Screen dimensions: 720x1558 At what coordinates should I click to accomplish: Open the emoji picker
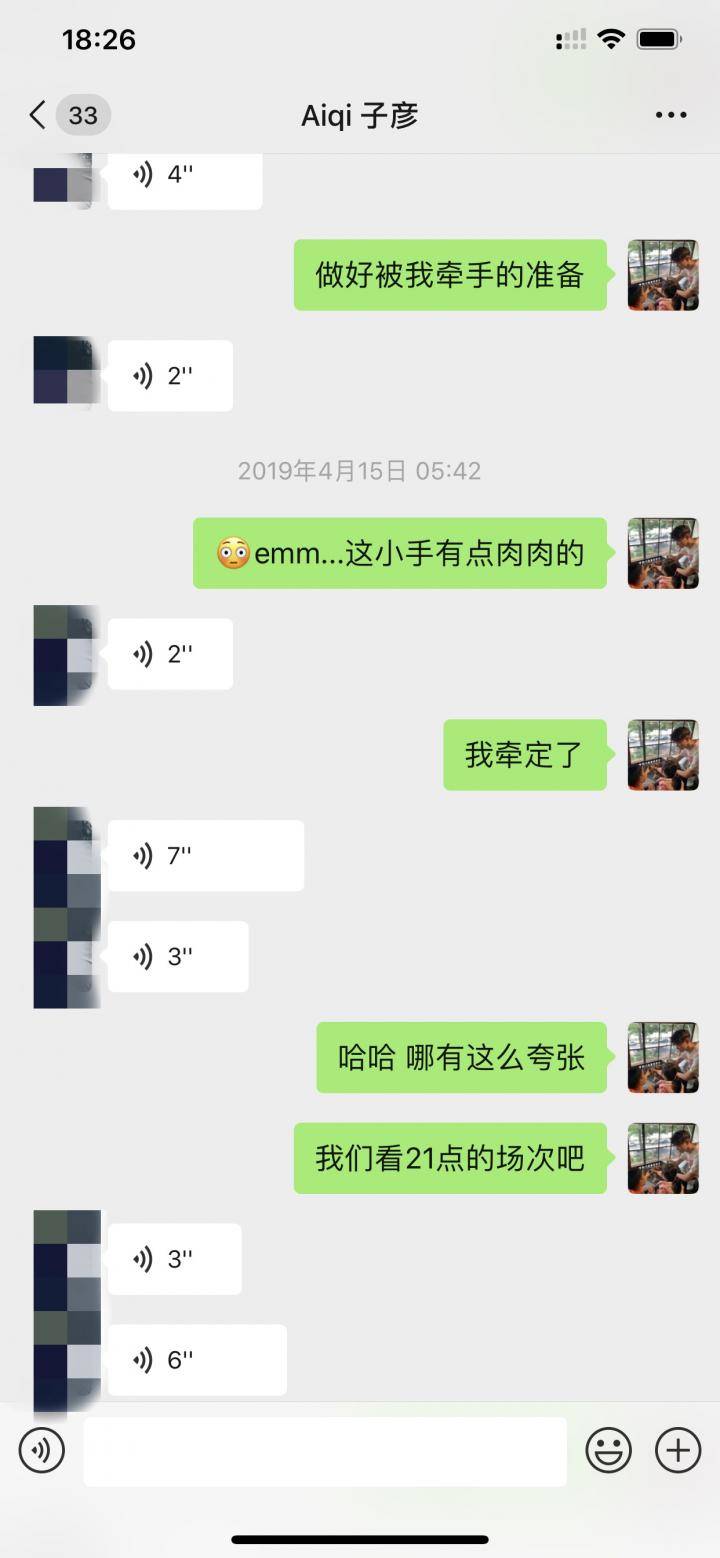(x=608, y=1451)
